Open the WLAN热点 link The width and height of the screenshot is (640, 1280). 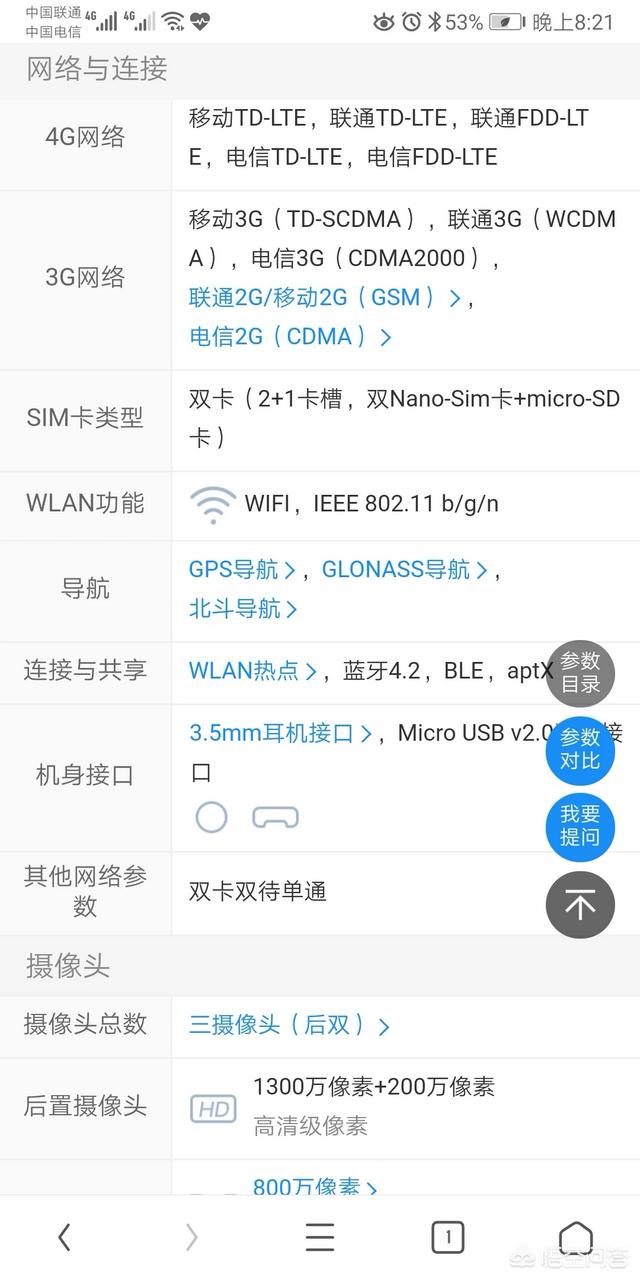click(253, 671)
